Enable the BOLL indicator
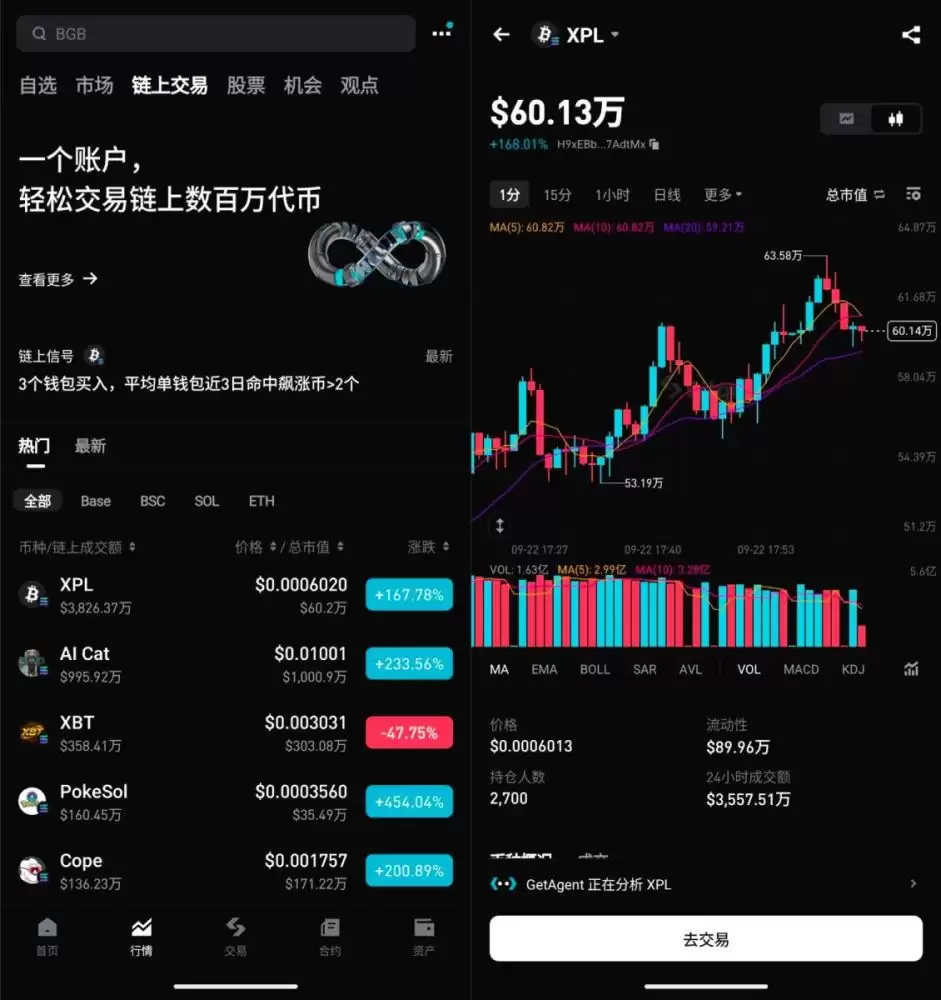The width and height of the screenshot is (941, 1000). (595, 669)
